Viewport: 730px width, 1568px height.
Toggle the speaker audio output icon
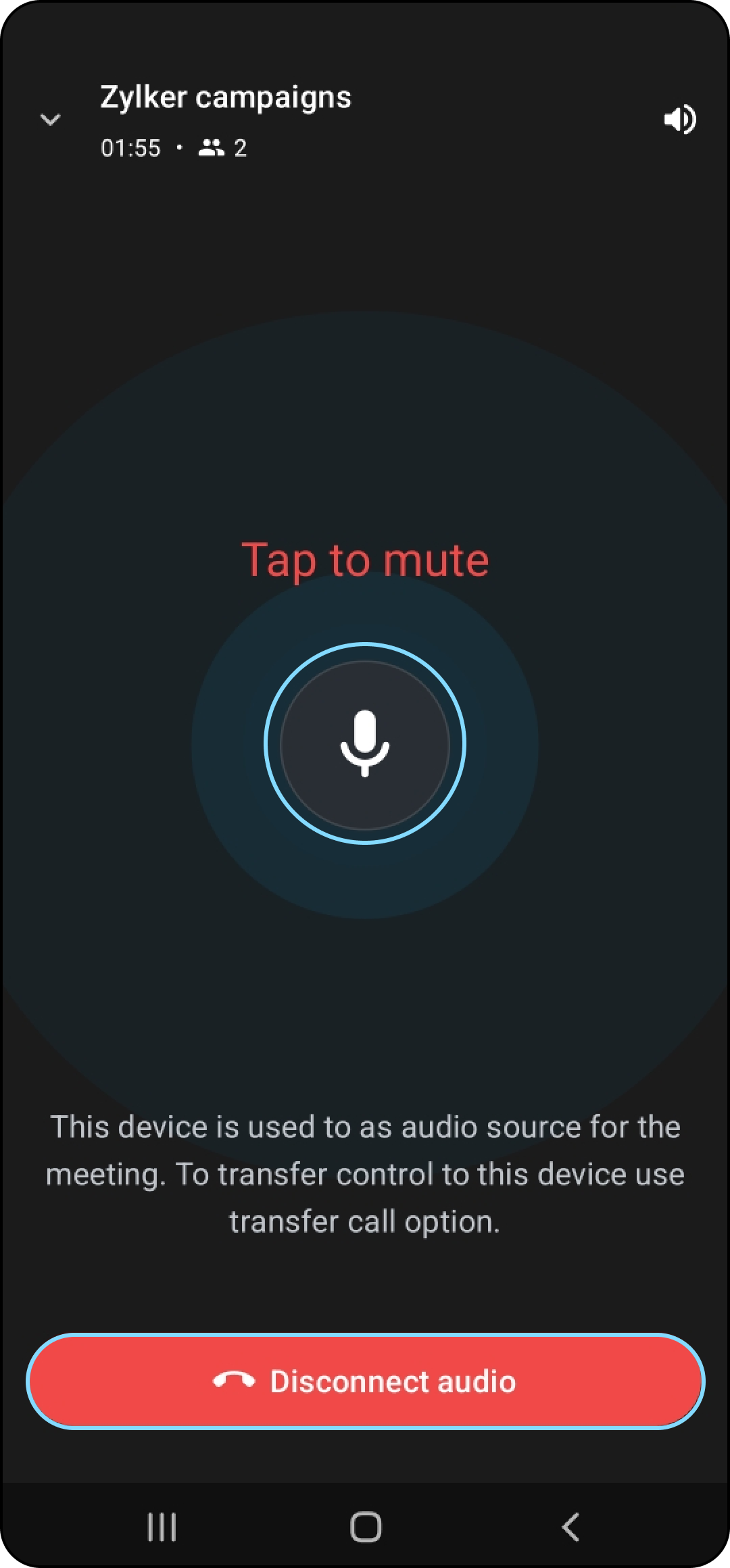(679, 120)
